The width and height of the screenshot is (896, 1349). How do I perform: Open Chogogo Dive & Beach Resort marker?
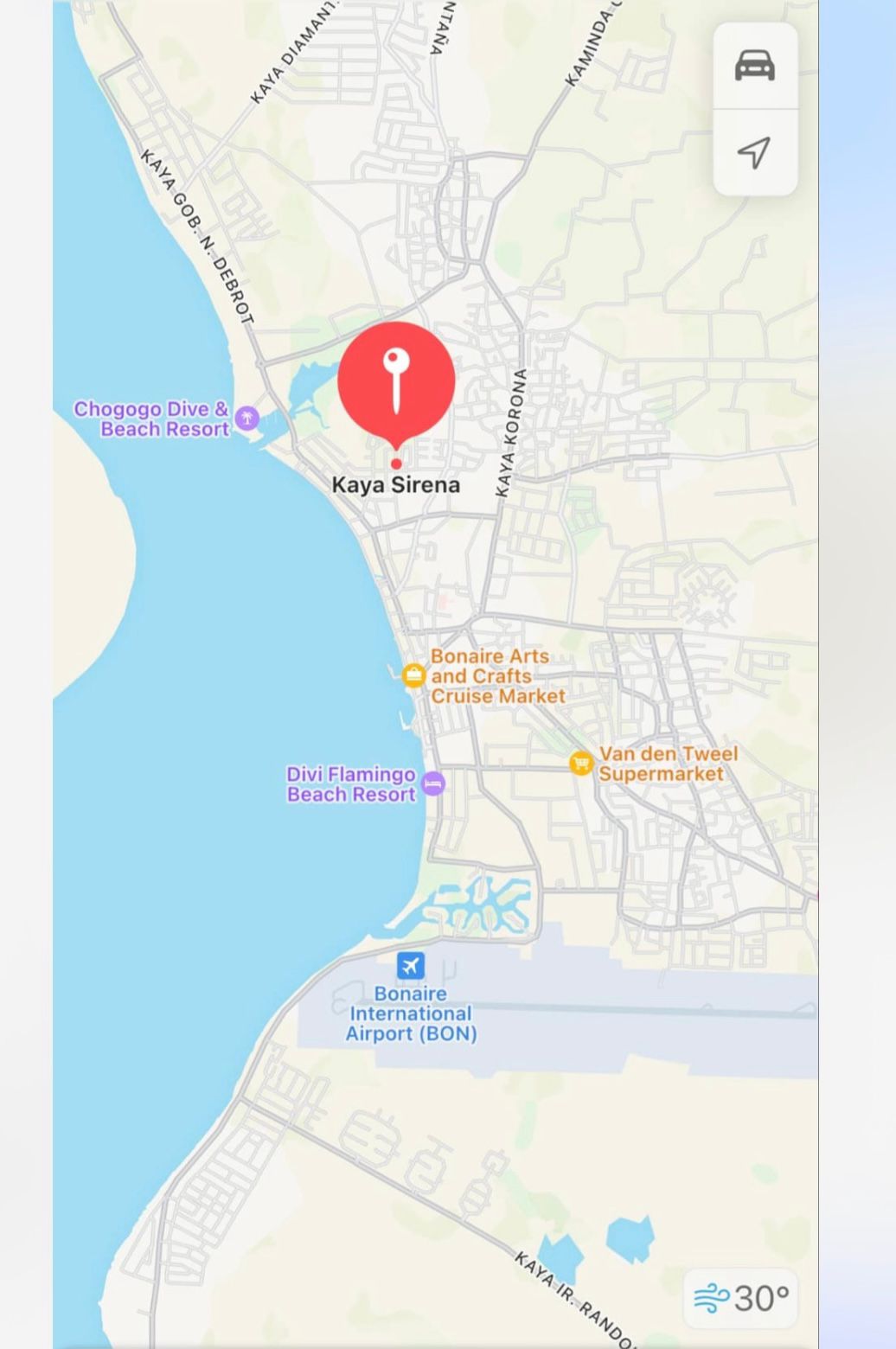pos(247,419)
